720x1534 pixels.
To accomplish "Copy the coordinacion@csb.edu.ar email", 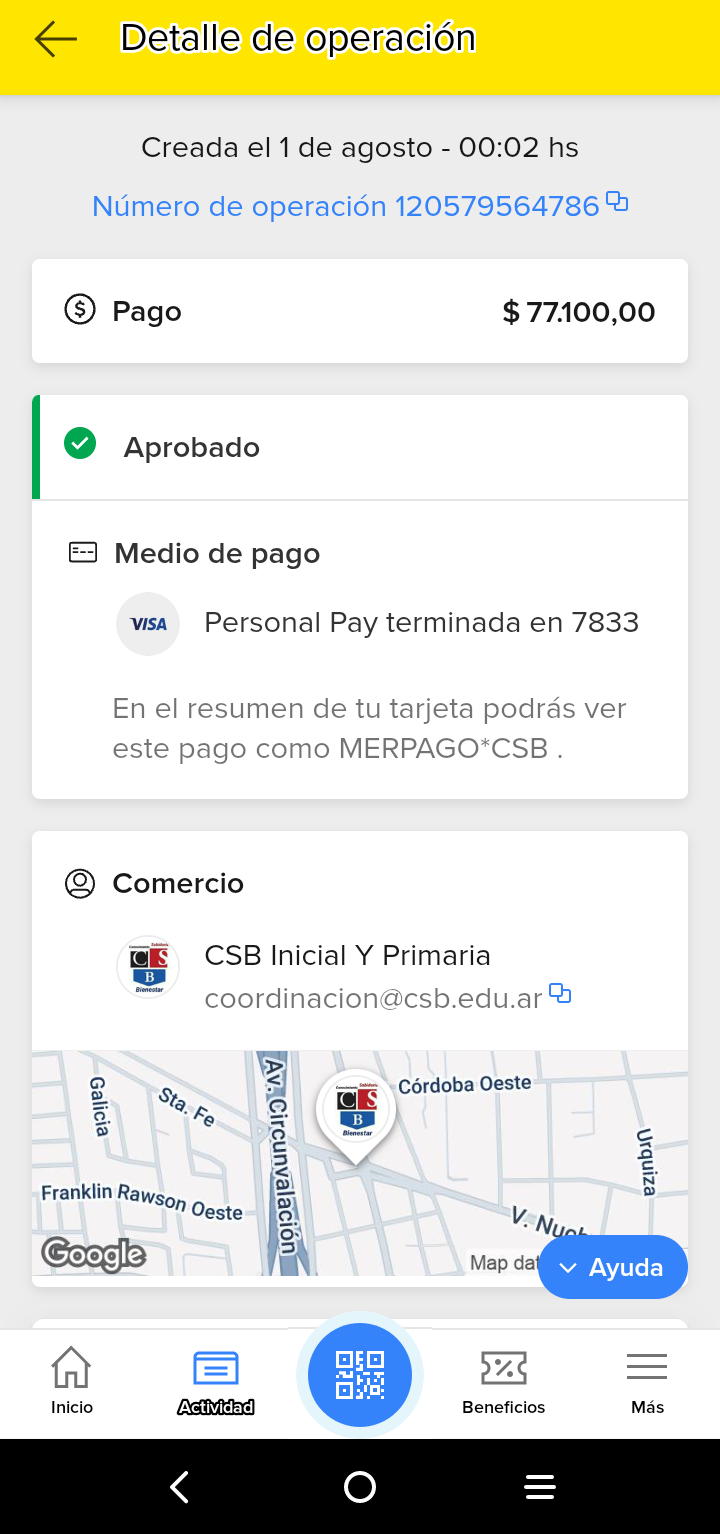I will [x=561, y=994].
